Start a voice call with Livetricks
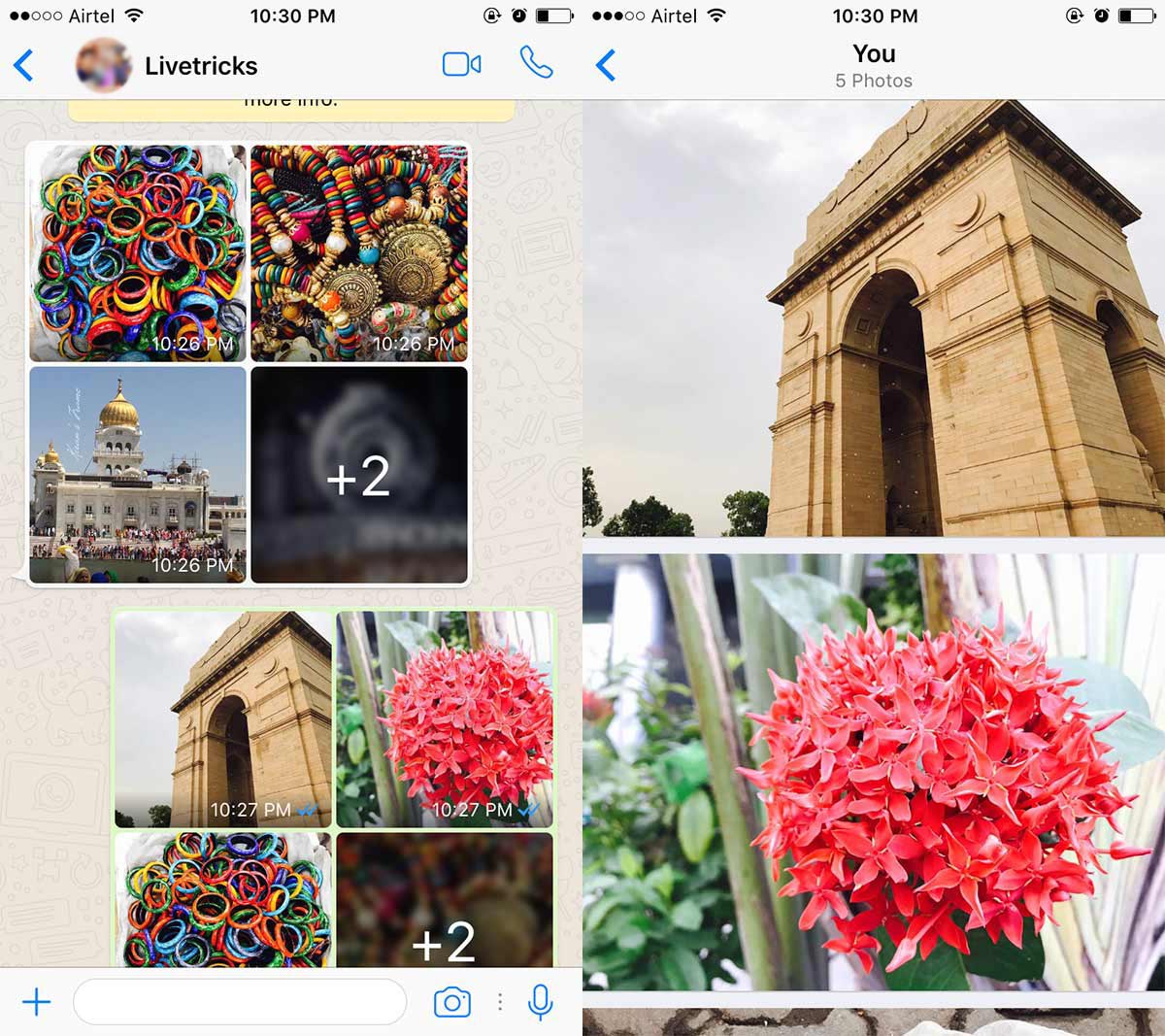 pyautogui.click(x=536, y=63)
